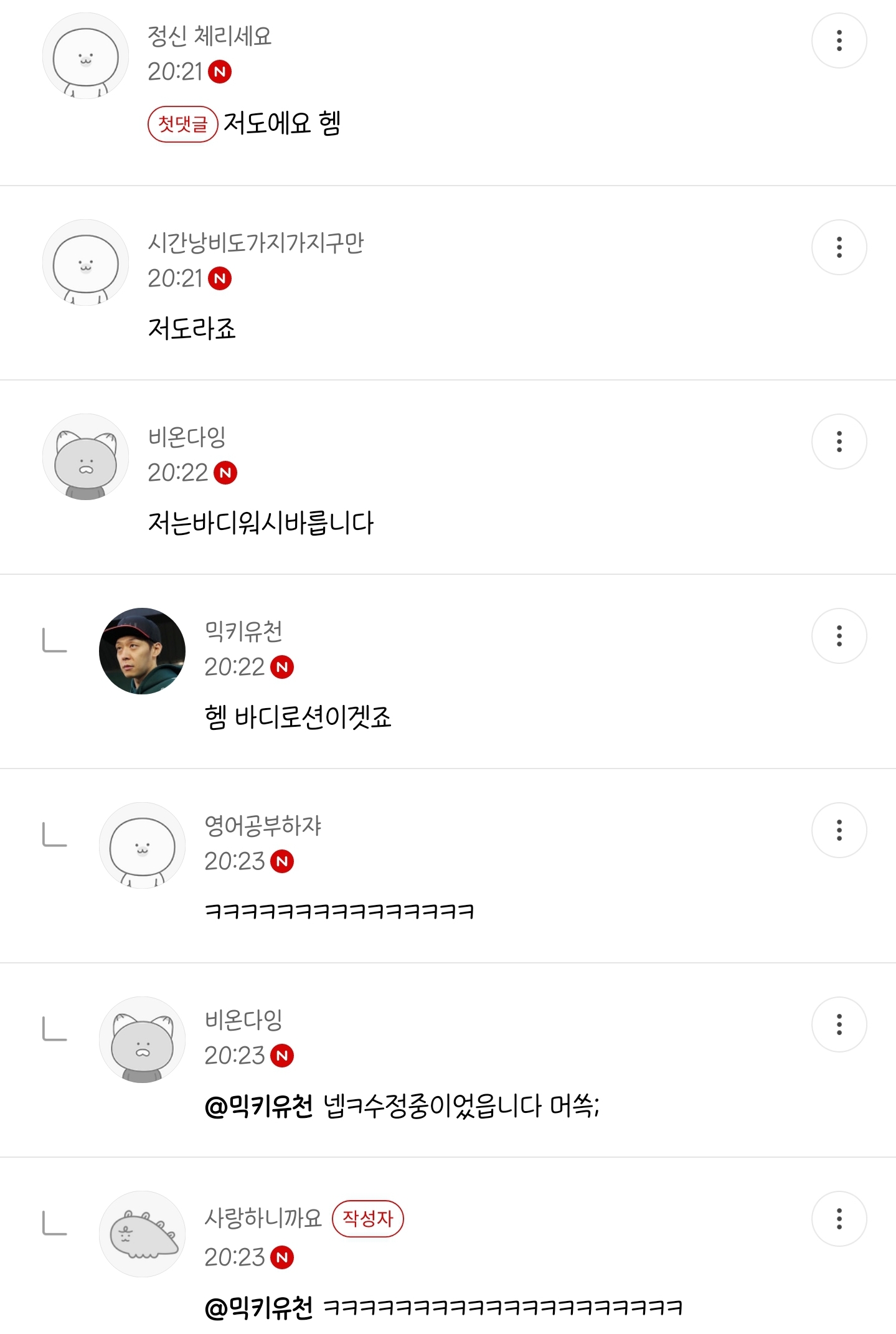Viewport: 896px width, 1334px height.
Task: Tap the avatar beside the 저는바디워시바릅니다 comment
Action: click(85, 456)
